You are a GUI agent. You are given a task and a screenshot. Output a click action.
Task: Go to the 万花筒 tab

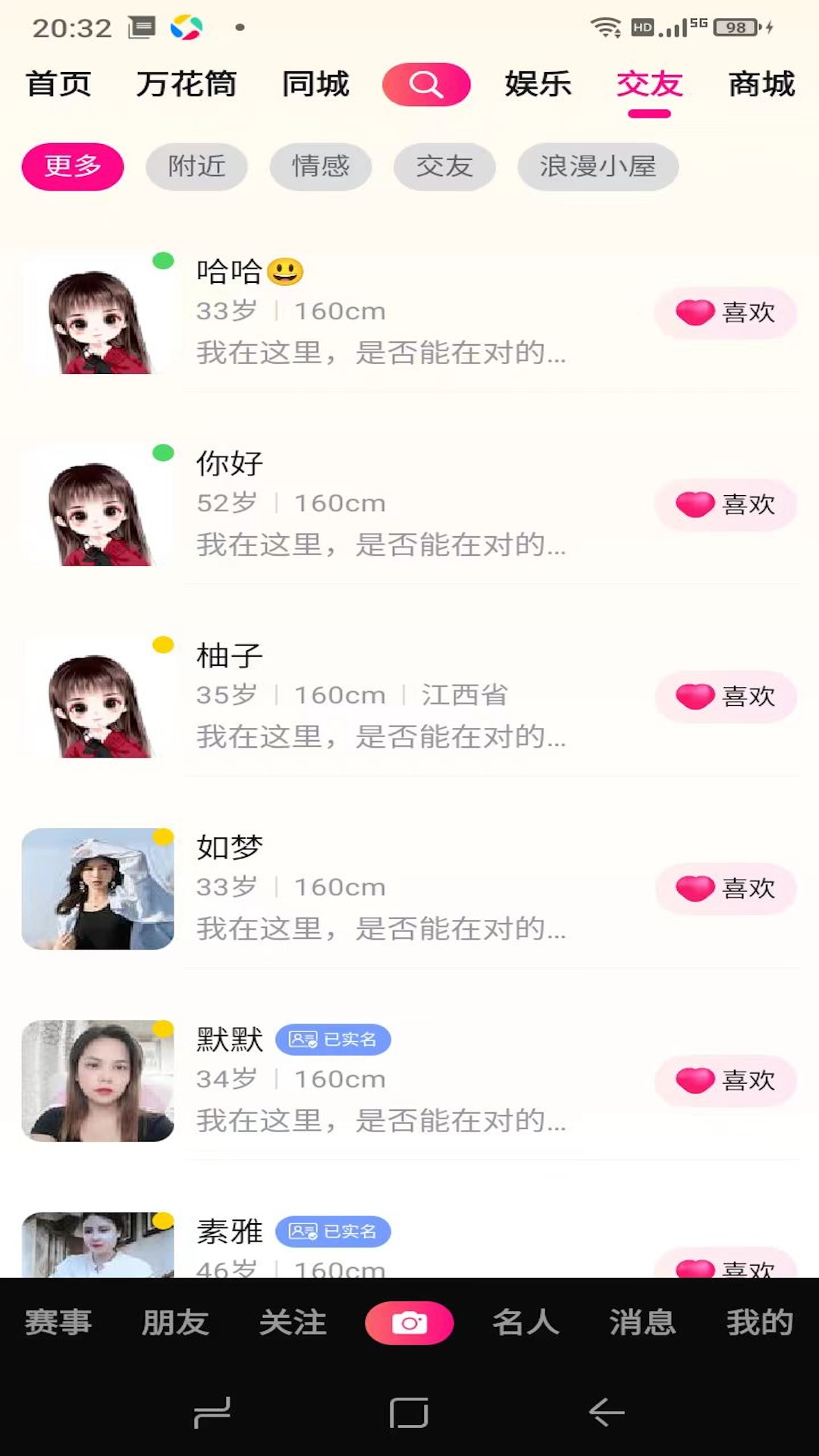[187, 84]
